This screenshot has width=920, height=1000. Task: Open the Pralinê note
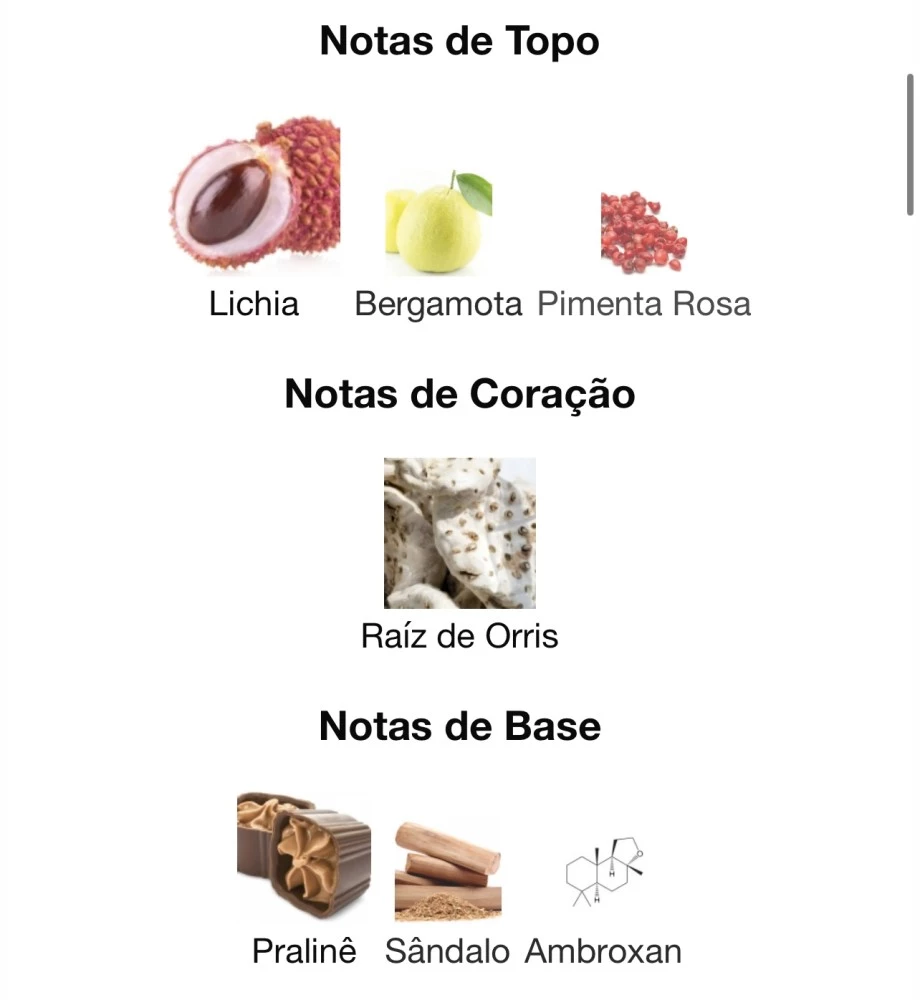304,855
